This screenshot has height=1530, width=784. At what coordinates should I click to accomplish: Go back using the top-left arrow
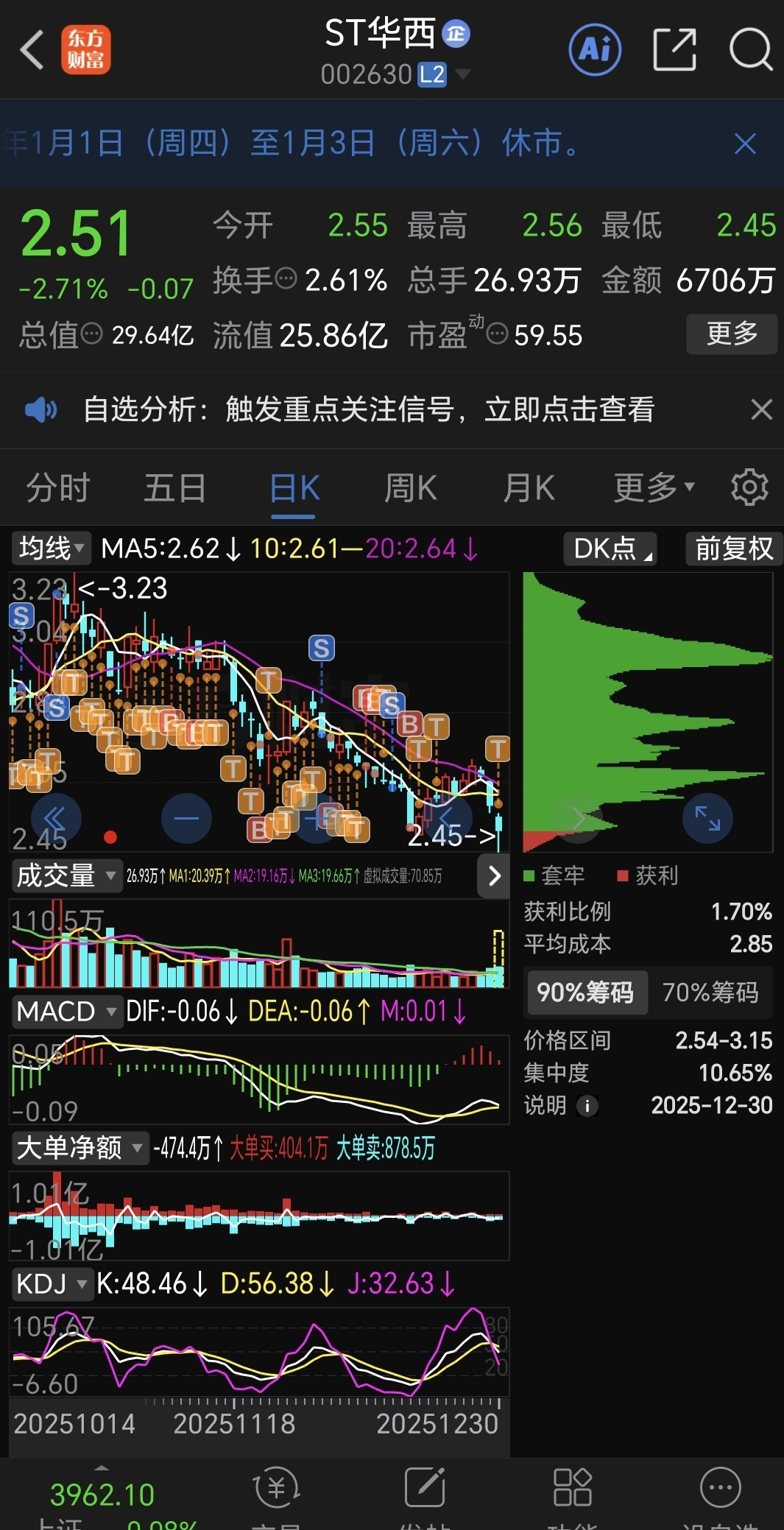pyautogui.click(x=32, y=50)
